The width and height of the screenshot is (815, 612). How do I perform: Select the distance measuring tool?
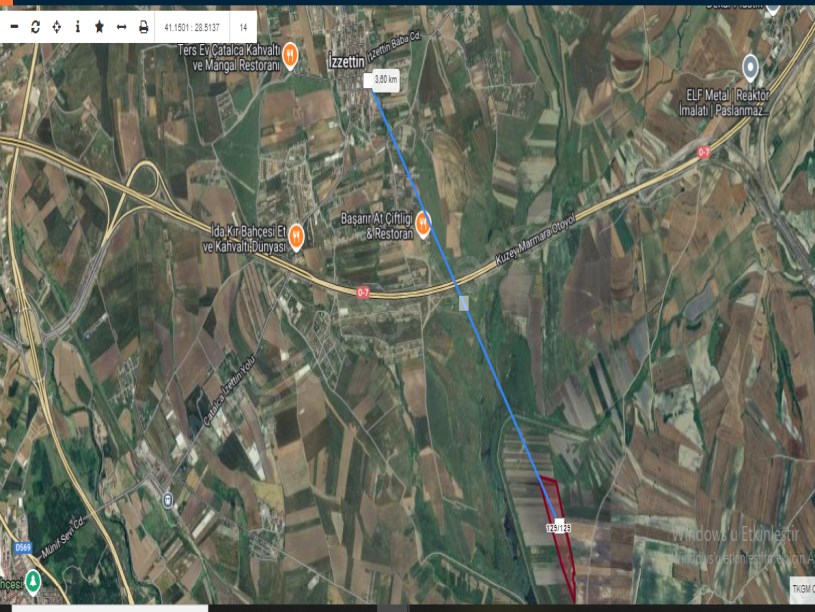click(x=121, y=26)
